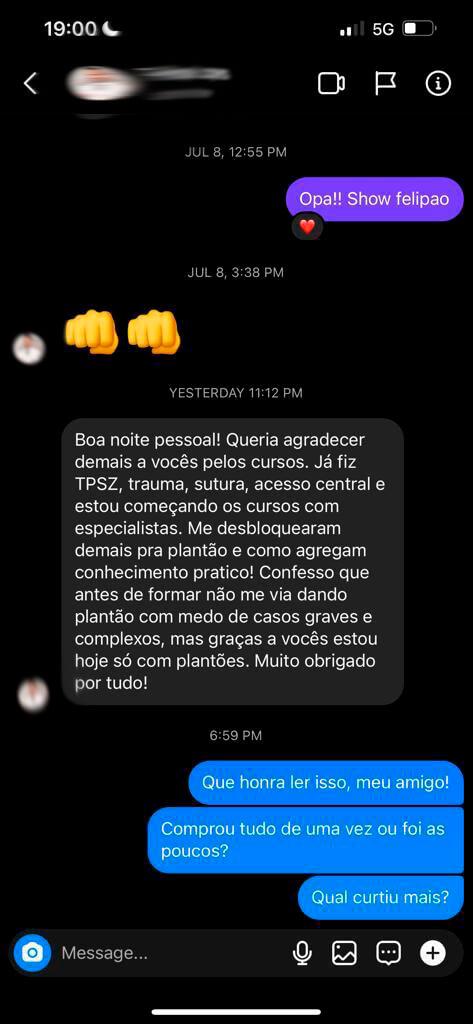The height and width of the screenshot is (1024, 473).
Task: Open the camera from message bar
Action: pos(32,953)
